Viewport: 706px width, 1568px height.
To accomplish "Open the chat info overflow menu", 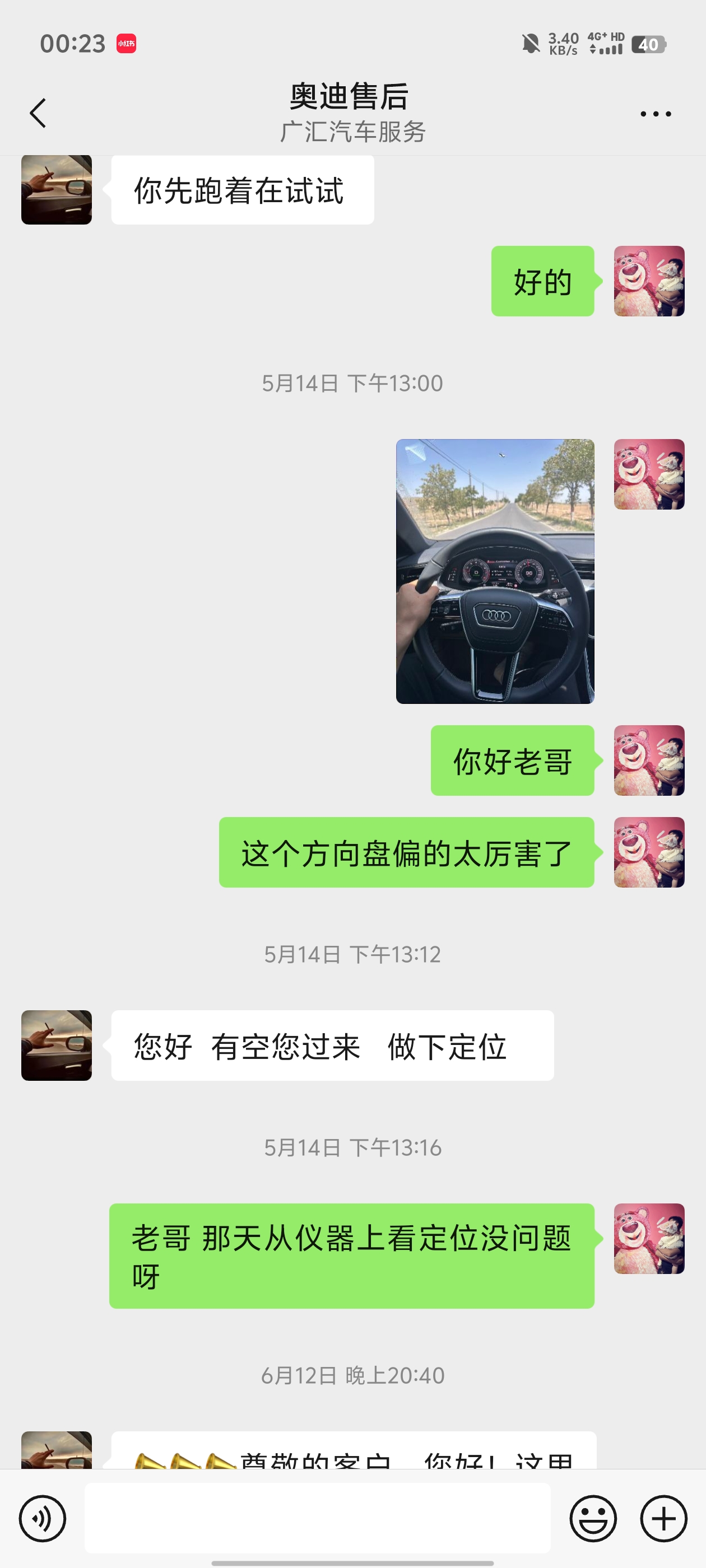I will pyautogui.click(x=656, y=114).
